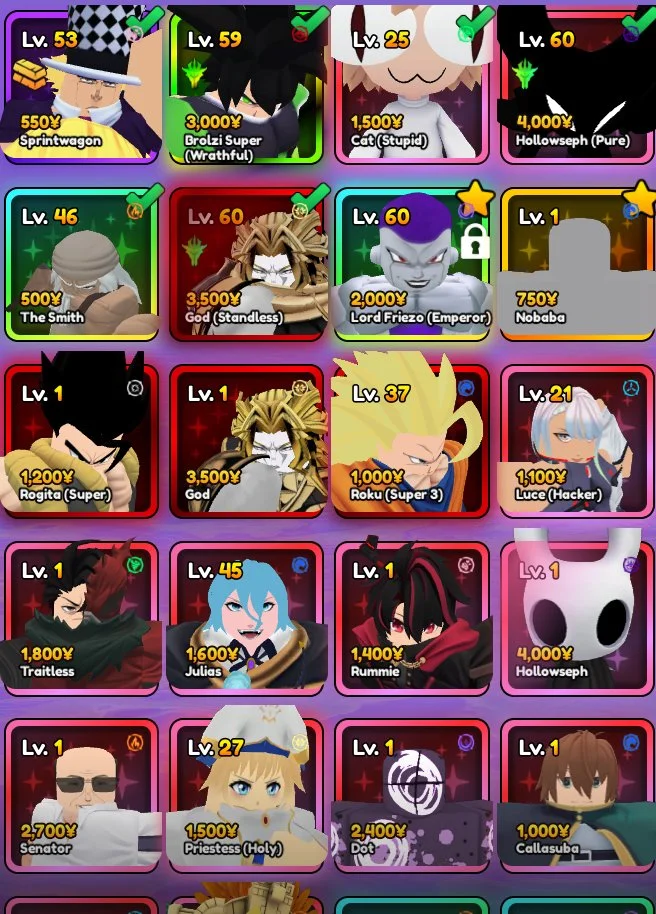
Task: Open the Traitless unit card
Action: point(82,617)
